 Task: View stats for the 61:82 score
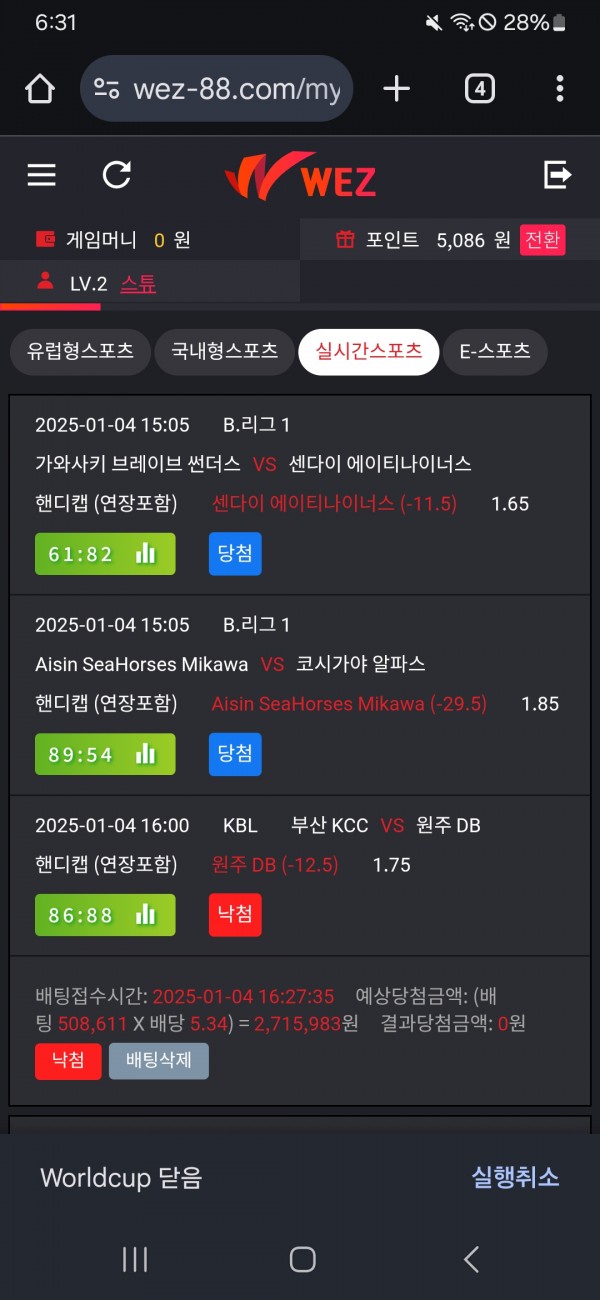(105, 554)
